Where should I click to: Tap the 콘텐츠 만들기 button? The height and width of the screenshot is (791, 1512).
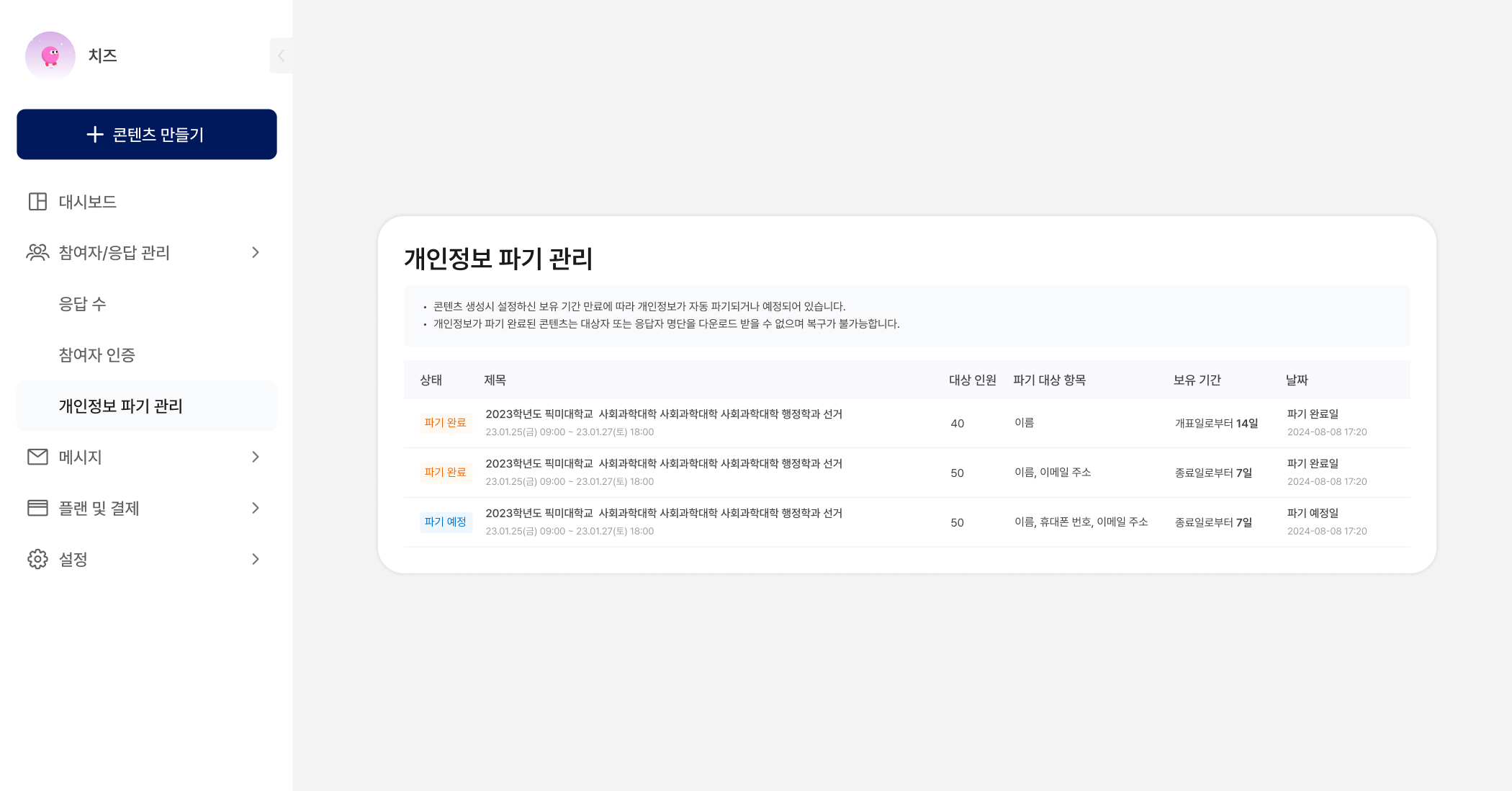(x=147, y=135)
